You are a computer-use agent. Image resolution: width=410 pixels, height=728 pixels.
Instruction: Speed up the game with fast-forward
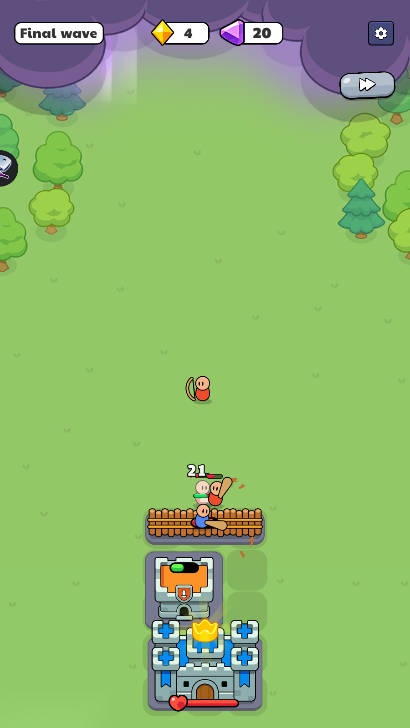tap(367, 85)
